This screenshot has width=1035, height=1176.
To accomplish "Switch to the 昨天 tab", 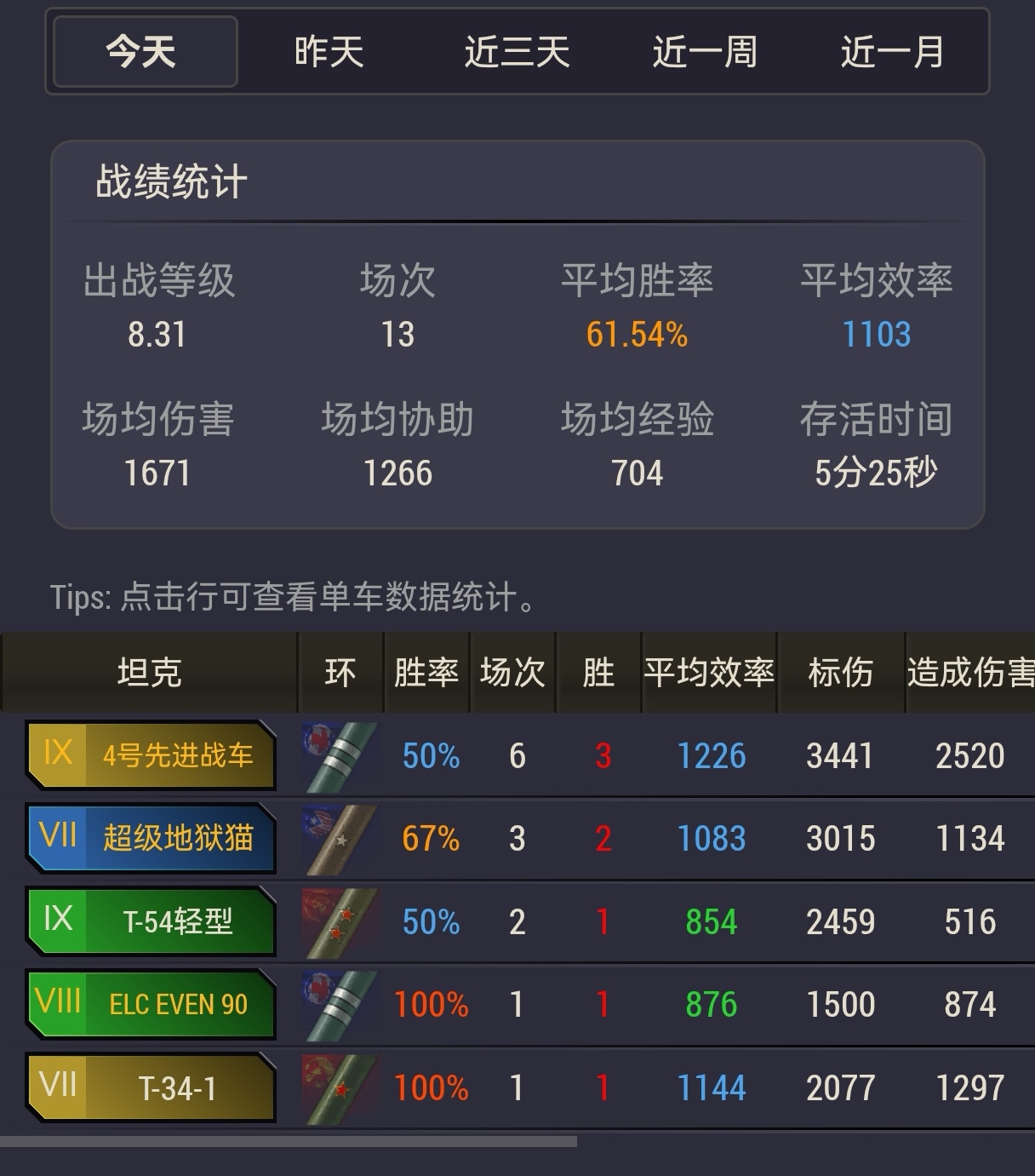I will click(x=329, y=52).
